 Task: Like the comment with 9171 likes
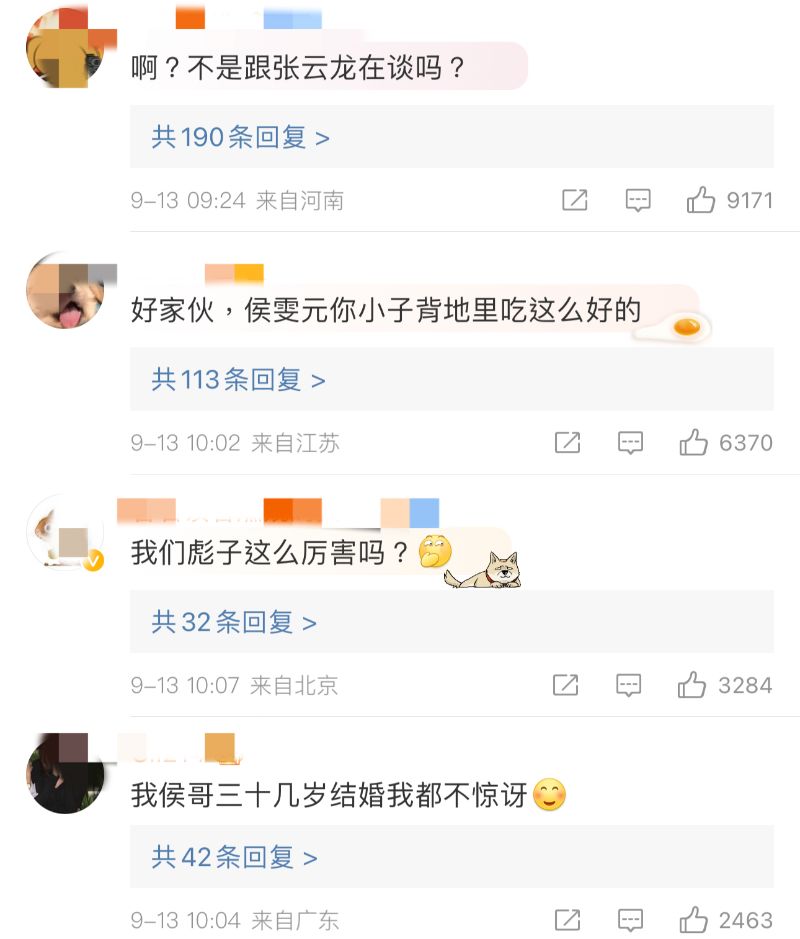click(701, 200)
